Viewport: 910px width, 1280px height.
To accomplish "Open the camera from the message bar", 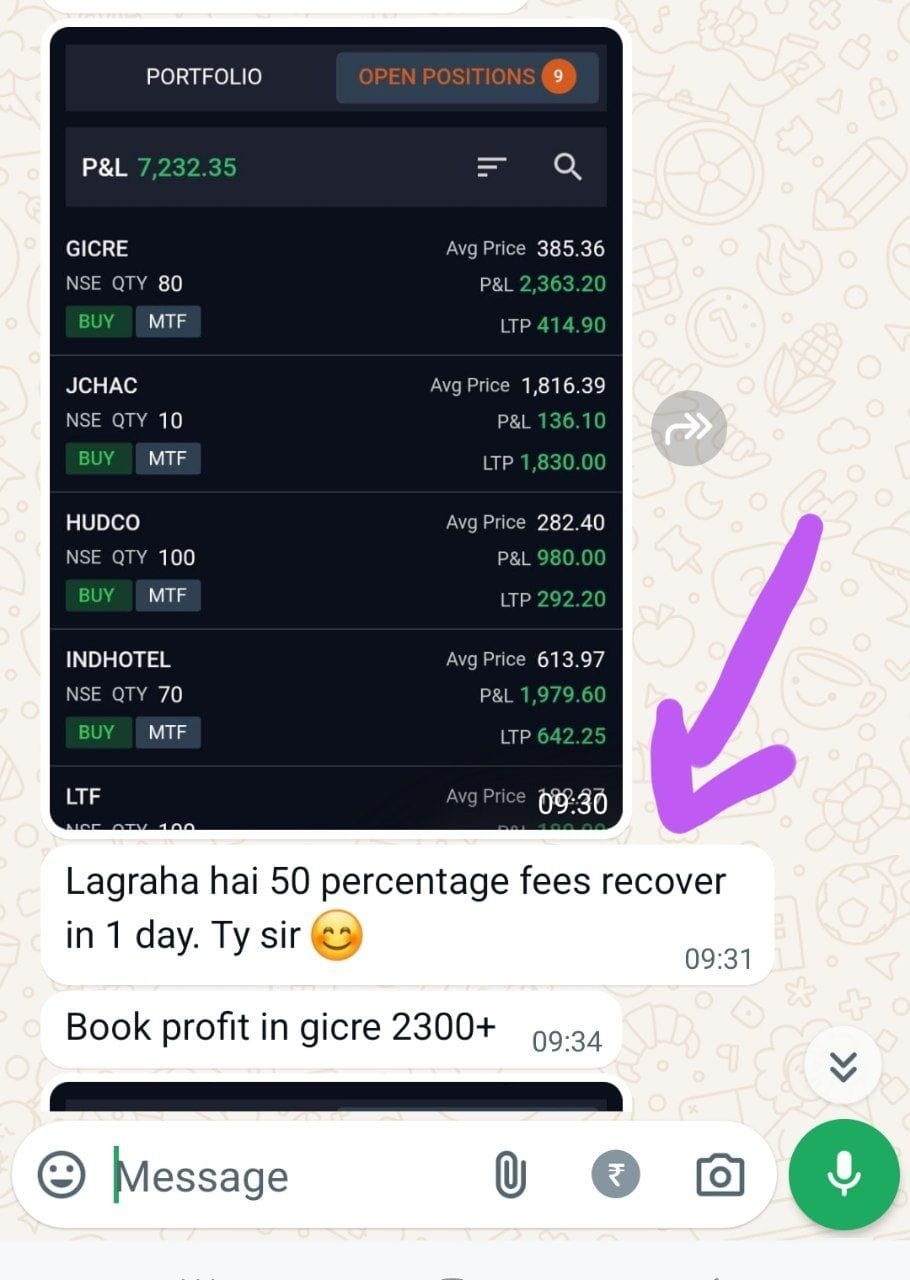I will pyautogui.click(x=720, y=1175).
